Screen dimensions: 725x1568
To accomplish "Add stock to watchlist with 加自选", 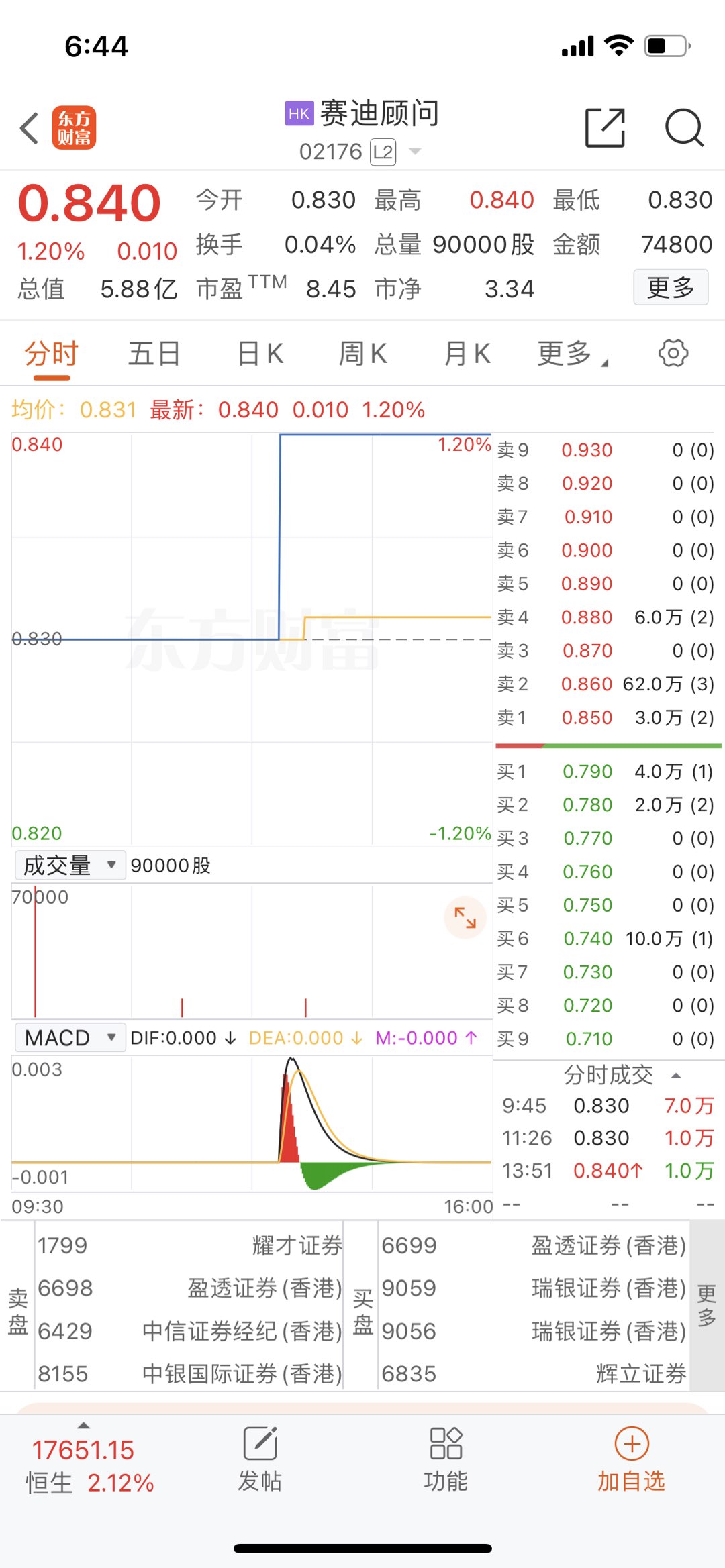I will [x=632, y=1460].
